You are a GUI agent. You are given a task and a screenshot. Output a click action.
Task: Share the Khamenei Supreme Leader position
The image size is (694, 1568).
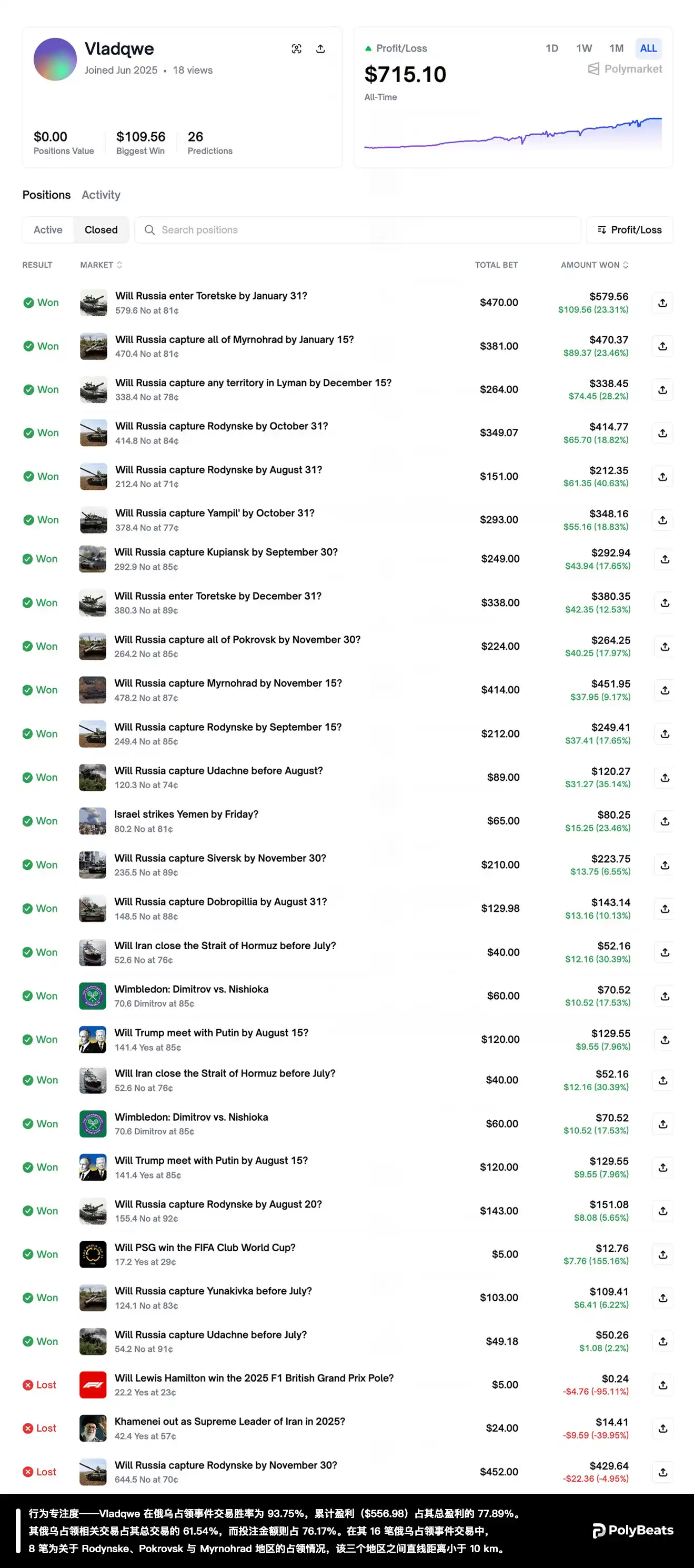[x=662, y=1428]
